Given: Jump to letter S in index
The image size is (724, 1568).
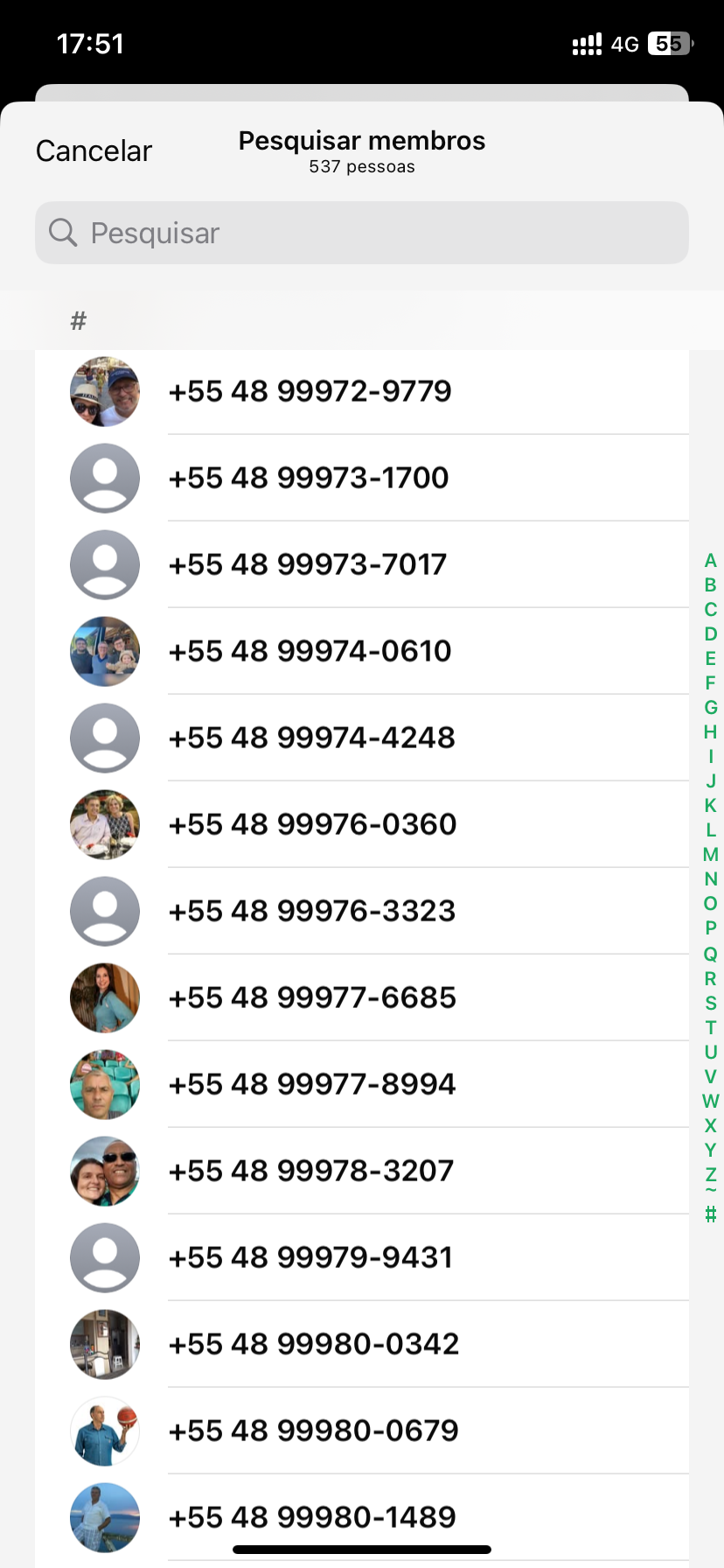Looking at the screenshot, I should tap(710, 1003).
